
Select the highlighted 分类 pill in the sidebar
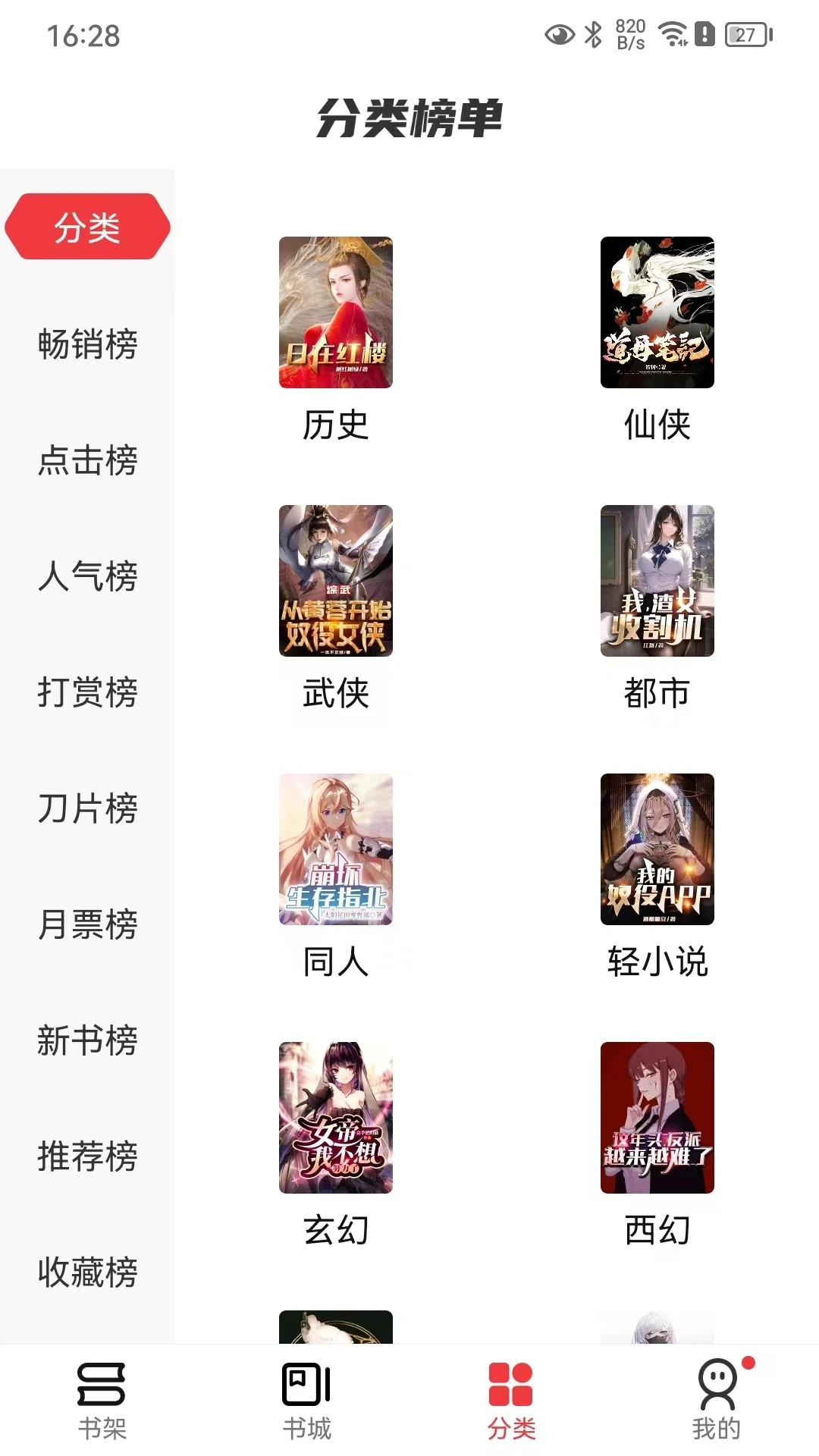click(x=87, y=226)
